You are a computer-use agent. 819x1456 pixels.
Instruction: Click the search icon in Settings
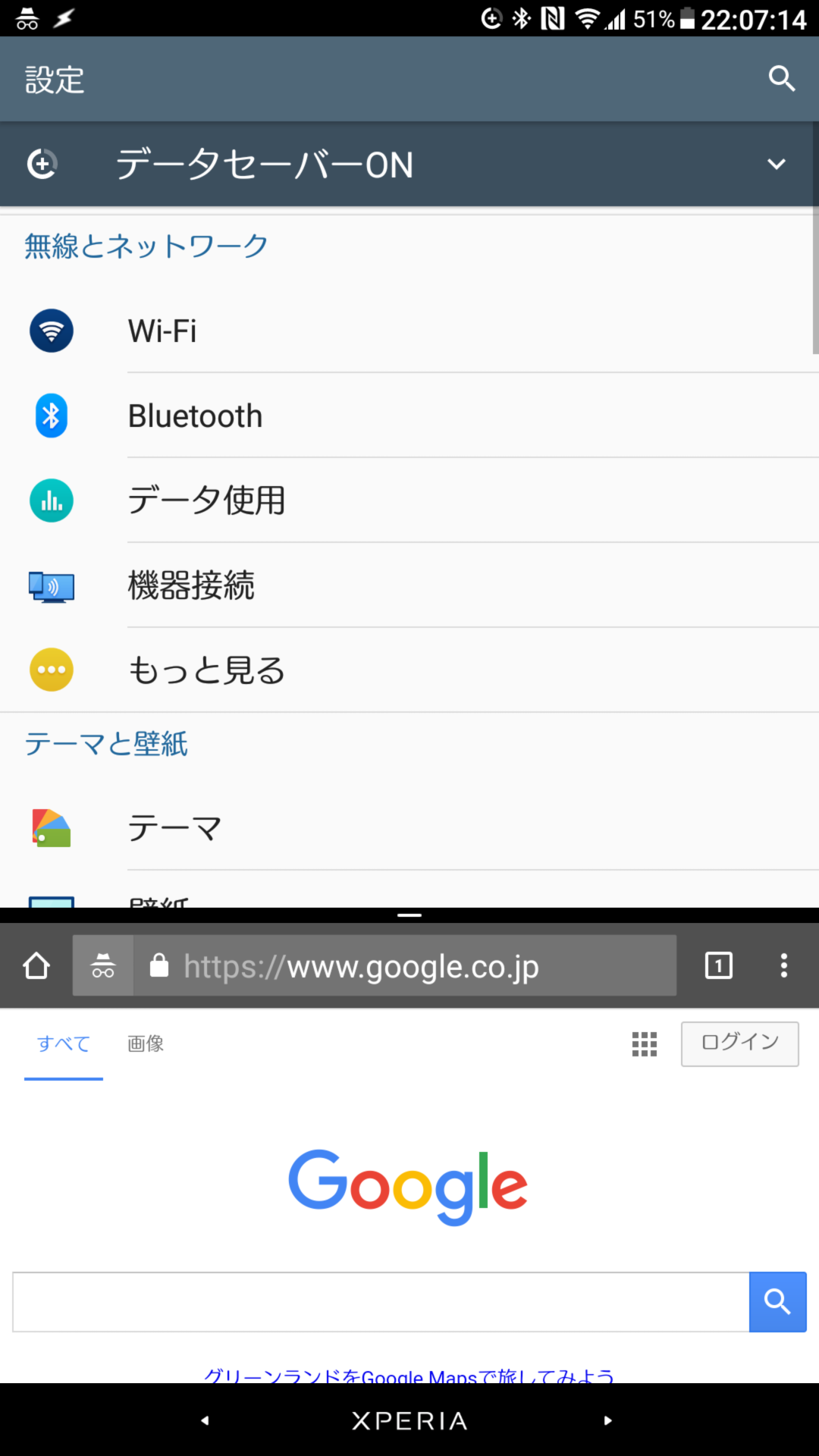pyautogui.click(x=781, y=78)
